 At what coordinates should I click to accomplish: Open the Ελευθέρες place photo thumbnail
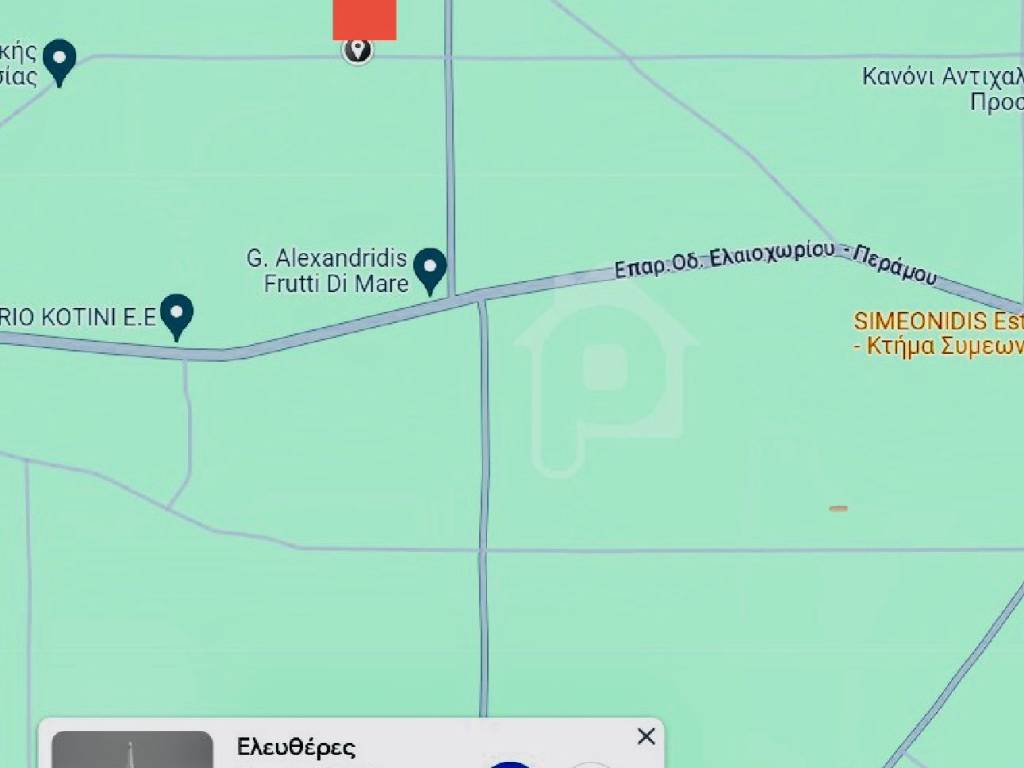[132, 750]
